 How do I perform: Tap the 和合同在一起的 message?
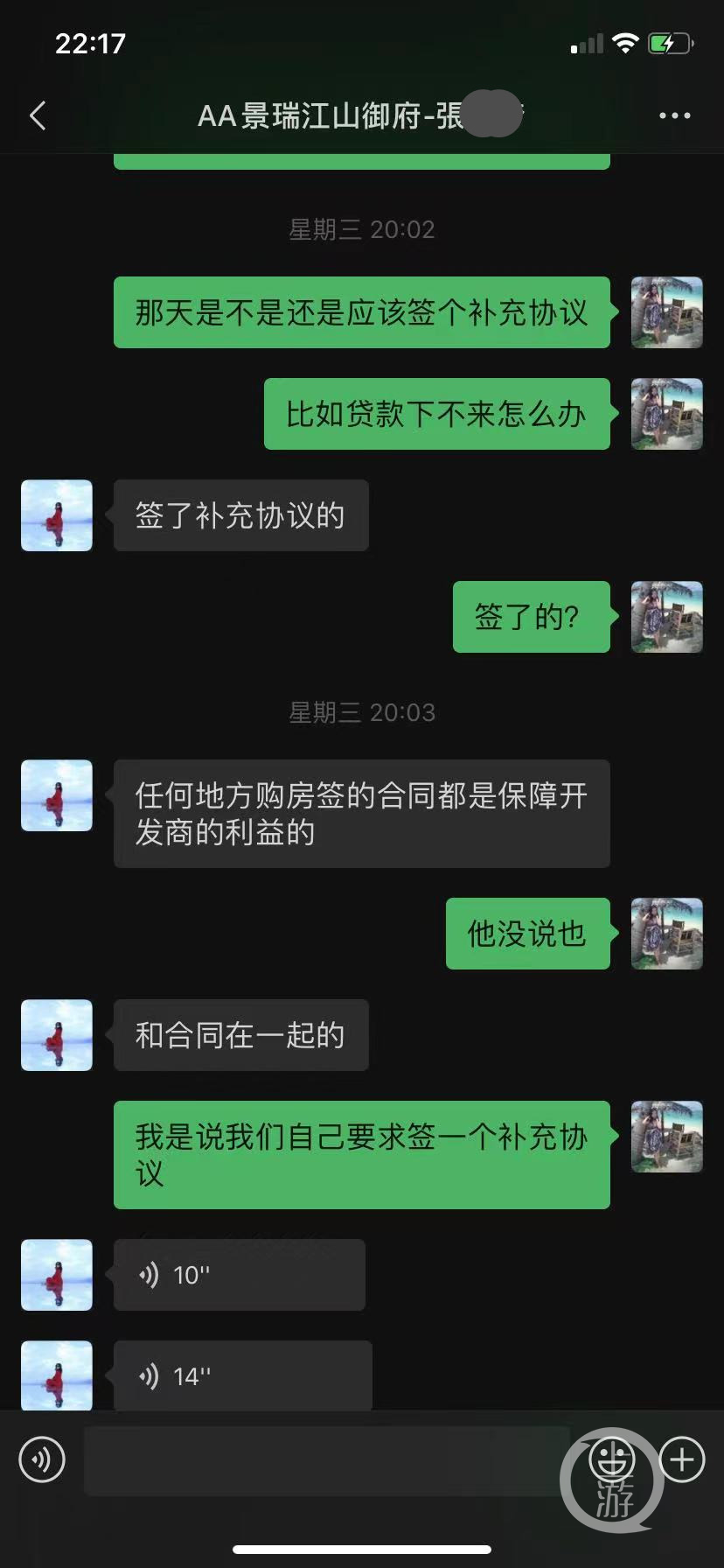(240, 1034)
